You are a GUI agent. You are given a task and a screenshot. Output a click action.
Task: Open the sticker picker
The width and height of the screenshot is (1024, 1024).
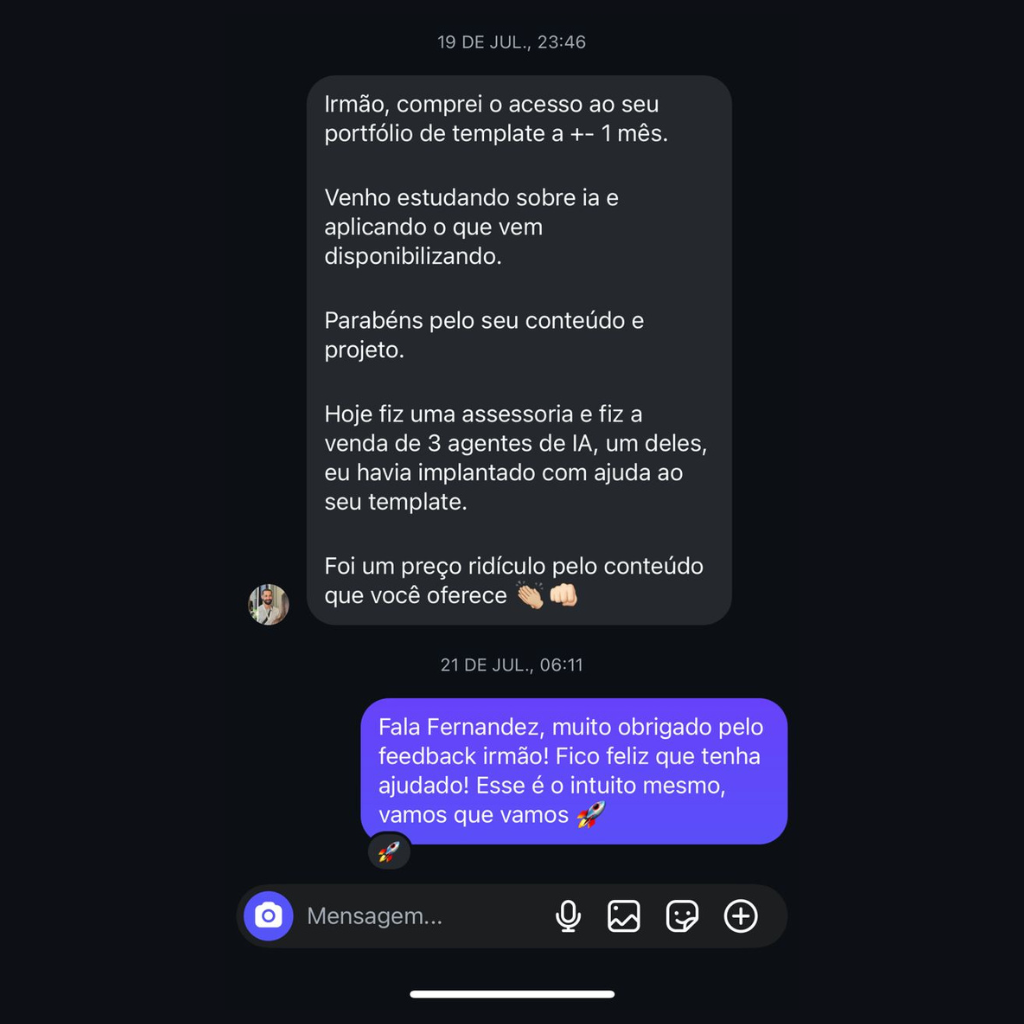point(682,916)
